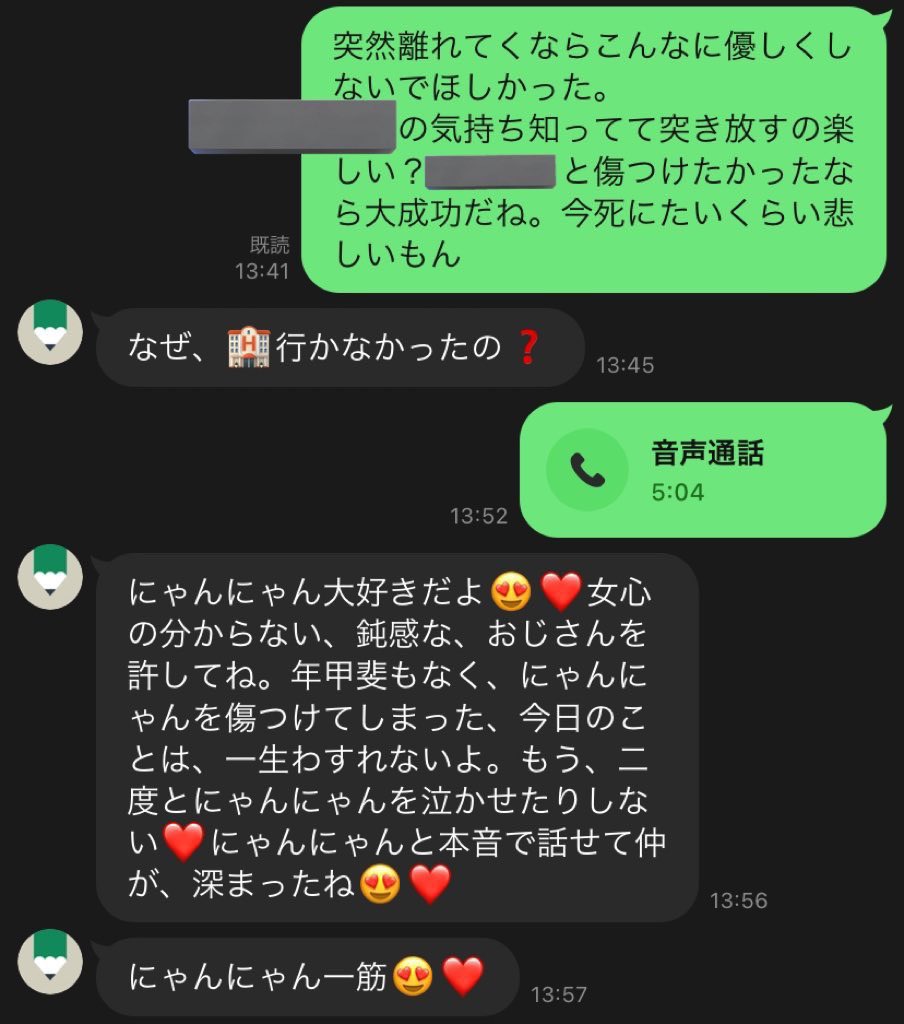
Task: Open sender's avatar beside the なぜ、行かなかったの message
Action: [50, 331]
